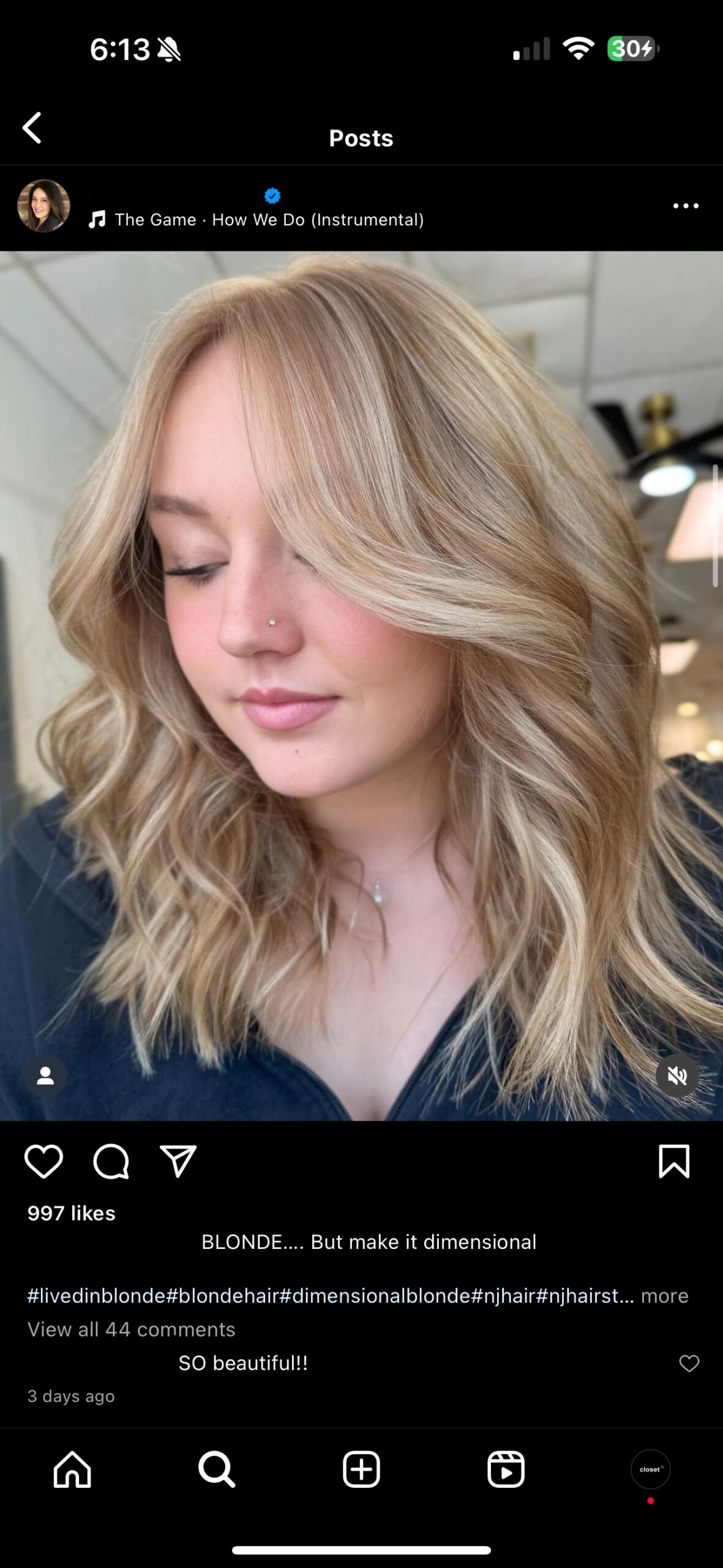
Task: Expand the caption with more
Action: [x=664, y=1296]
